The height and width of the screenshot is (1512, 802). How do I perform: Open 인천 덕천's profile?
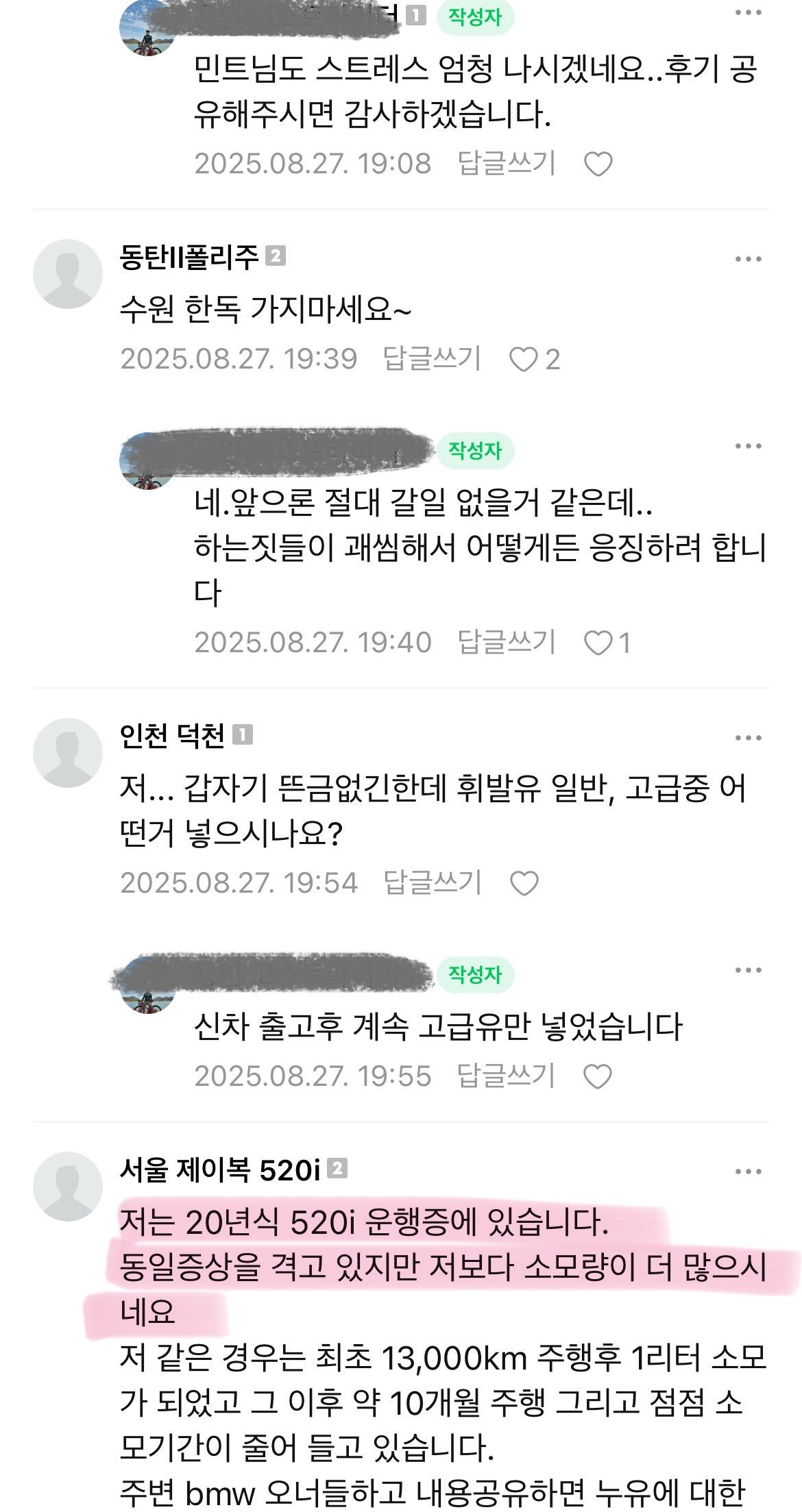pos(67,752)
